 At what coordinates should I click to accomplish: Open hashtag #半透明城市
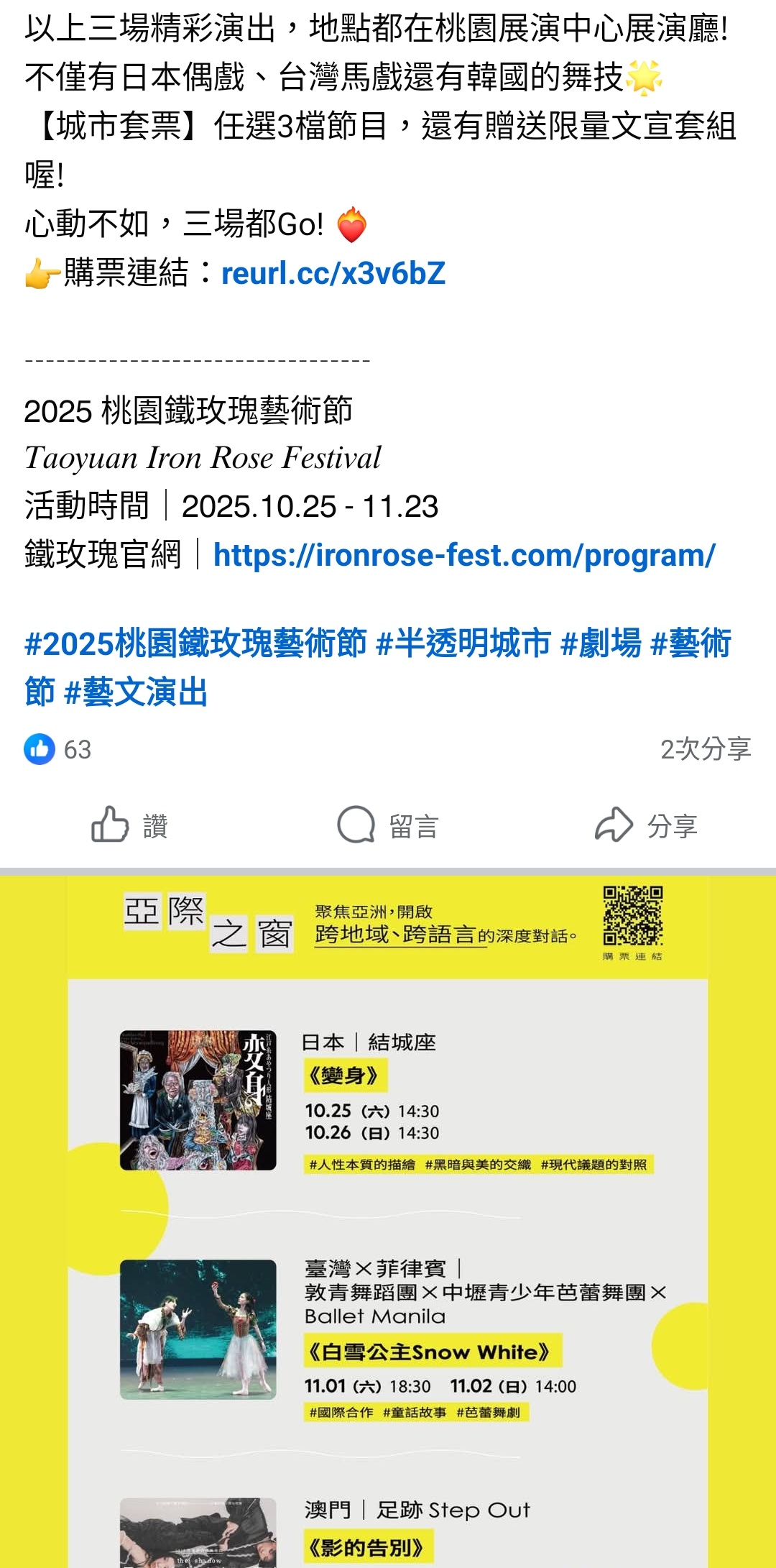point(463,643)
